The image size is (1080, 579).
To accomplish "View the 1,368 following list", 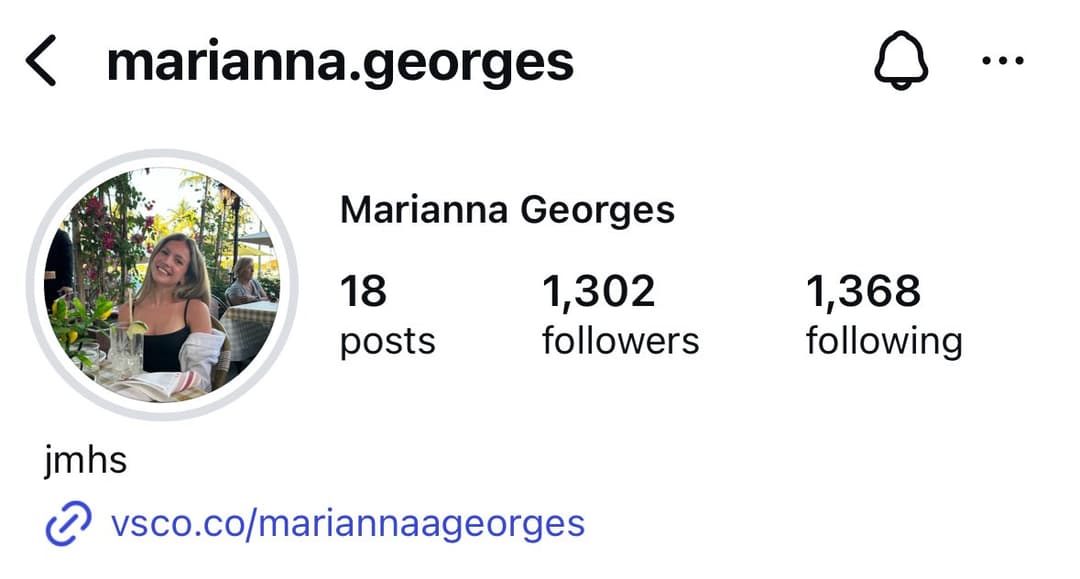I will point(883,315).
